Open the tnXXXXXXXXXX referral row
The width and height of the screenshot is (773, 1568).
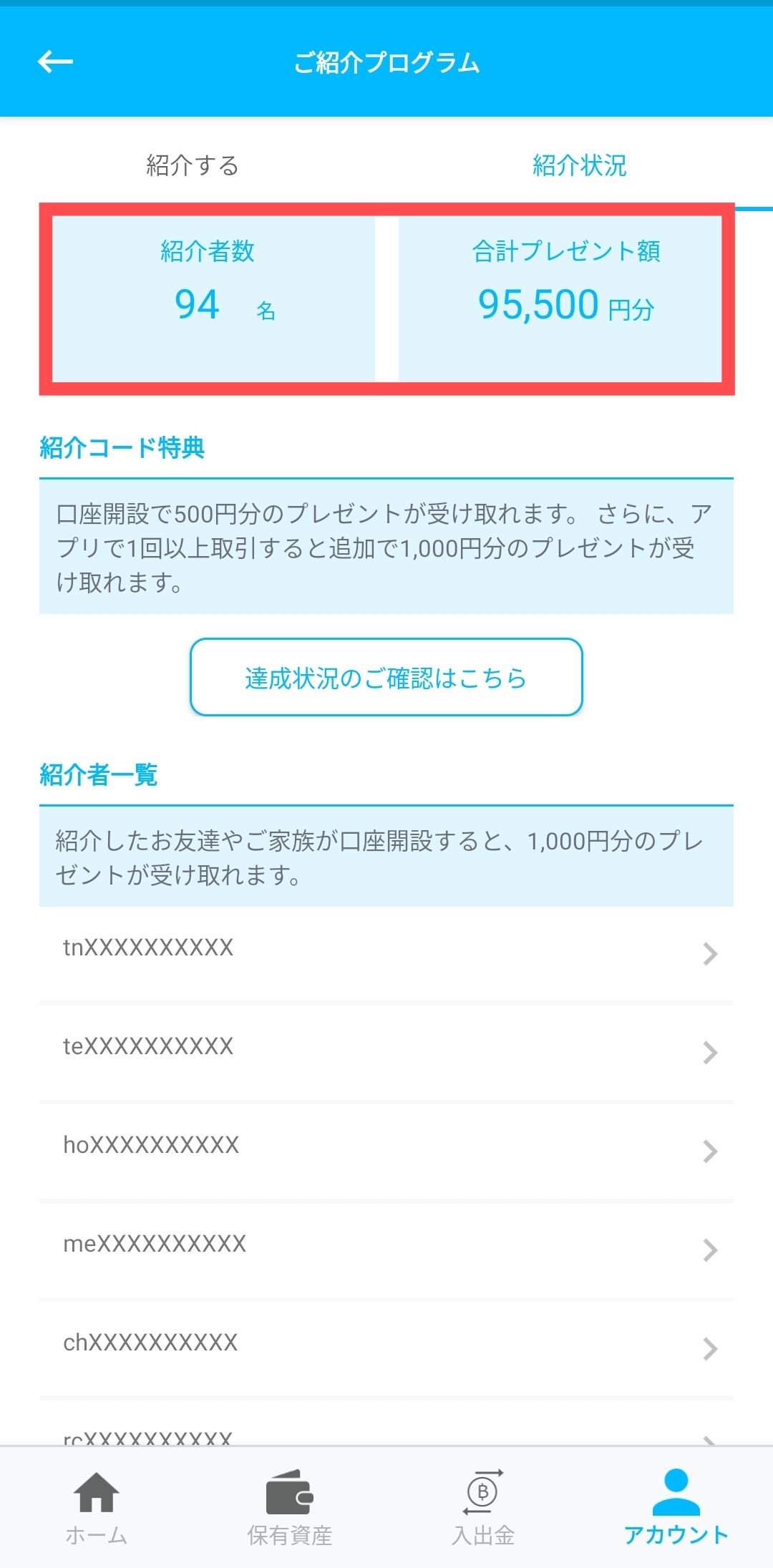[x=386, y=950]
